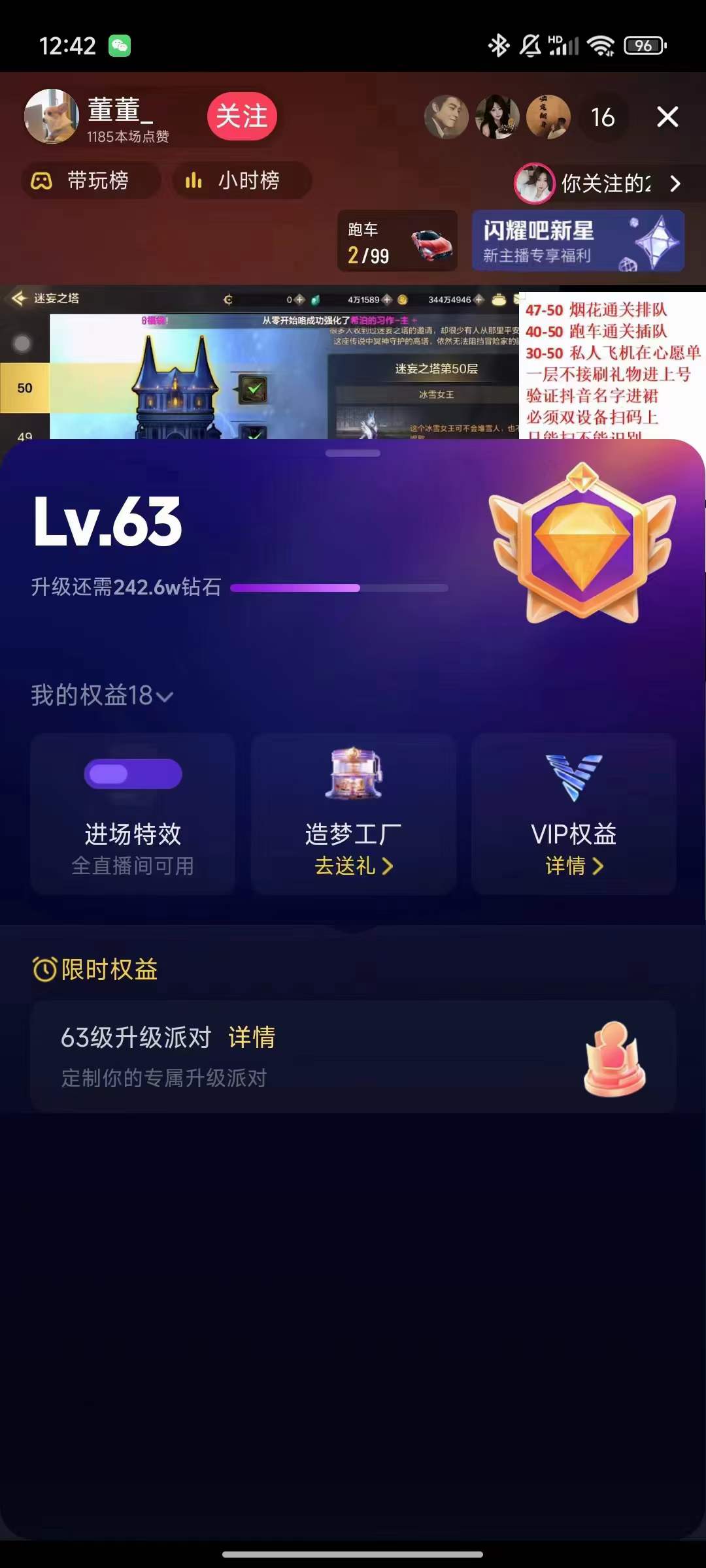View VIP权益 details
The height and width of the screenshot is (1568, 706).
(573, 866)
